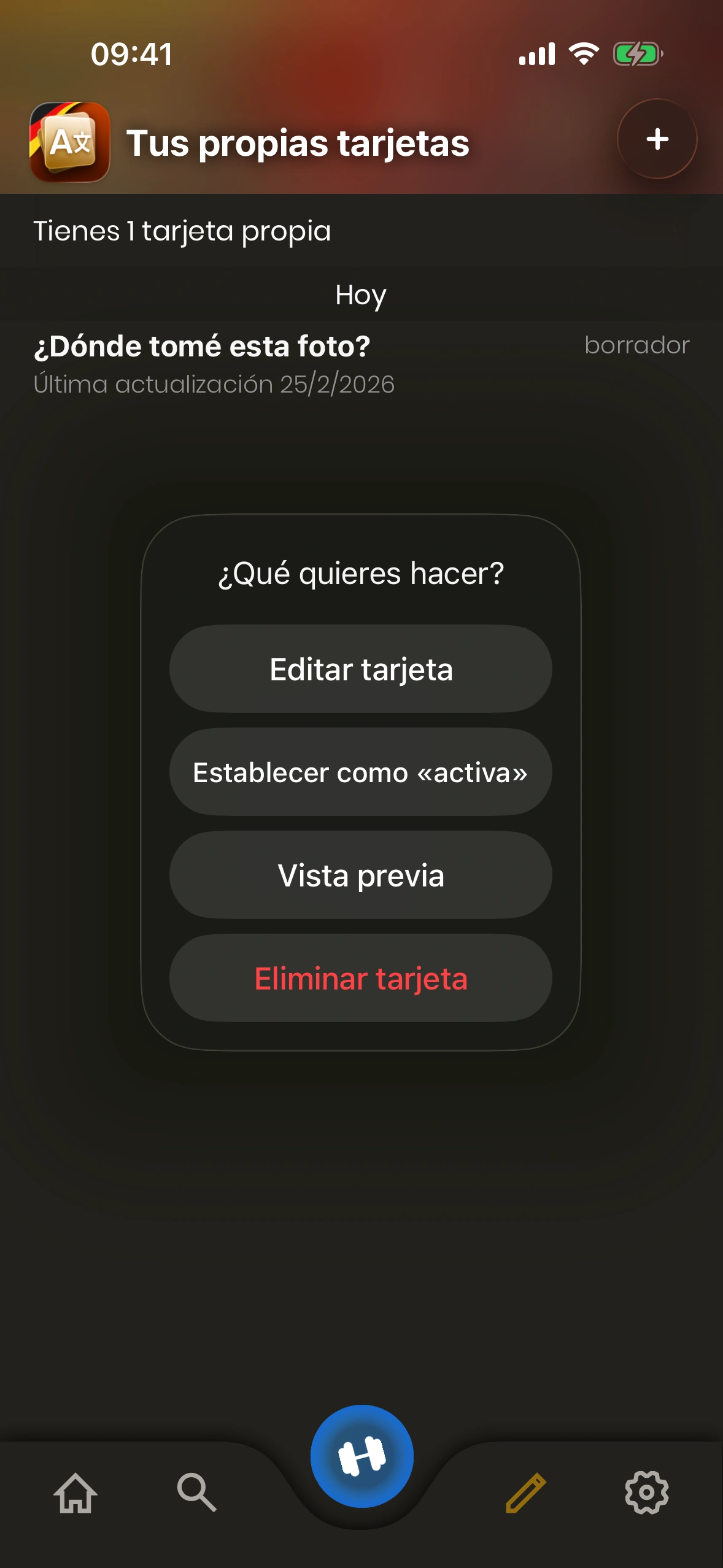Viewport: 723px width, 1568px height.
Task: Switch to the pencil cards tab
Action: 525,1492
